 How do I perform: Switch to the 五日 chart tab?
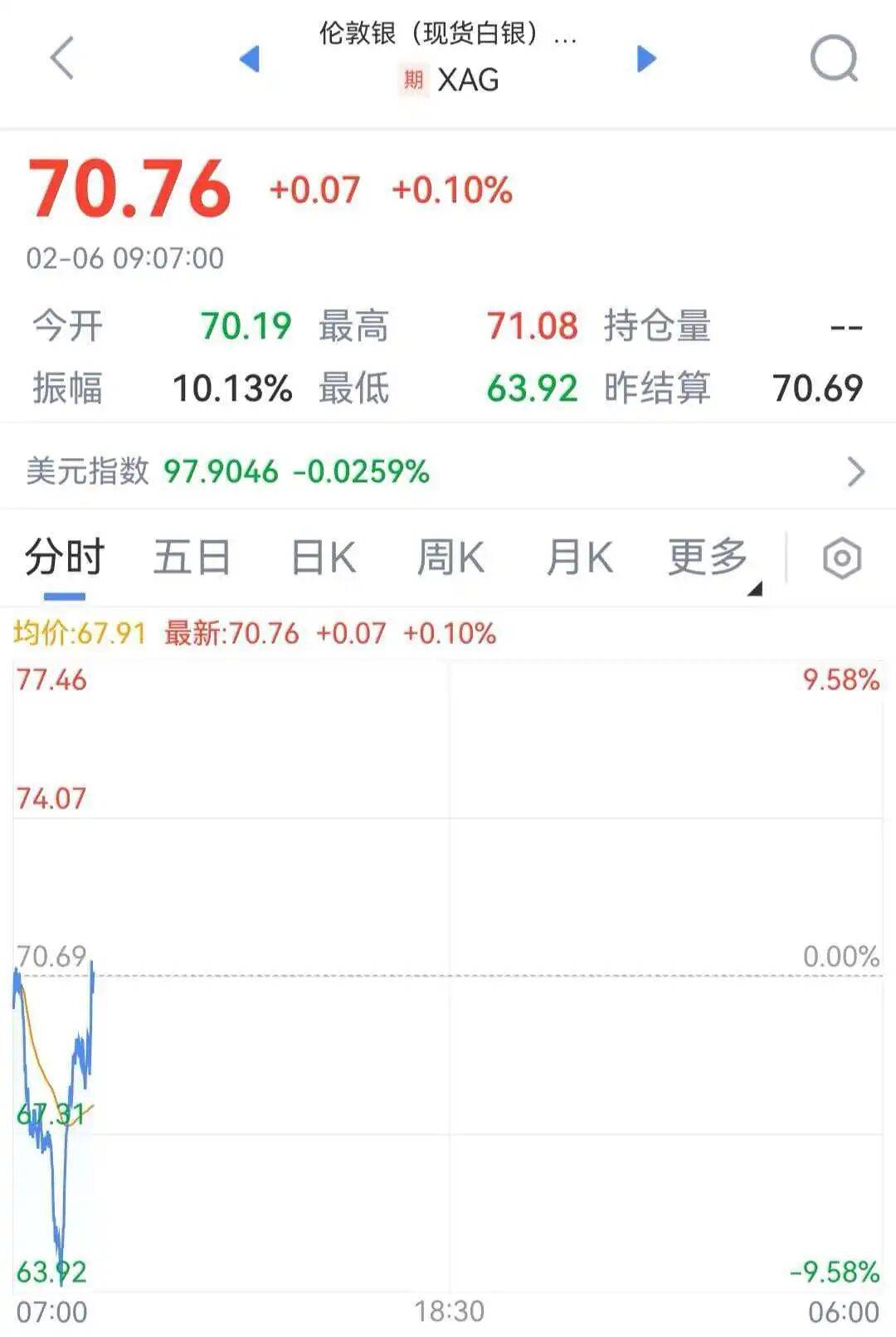click(x=192, y=558)
